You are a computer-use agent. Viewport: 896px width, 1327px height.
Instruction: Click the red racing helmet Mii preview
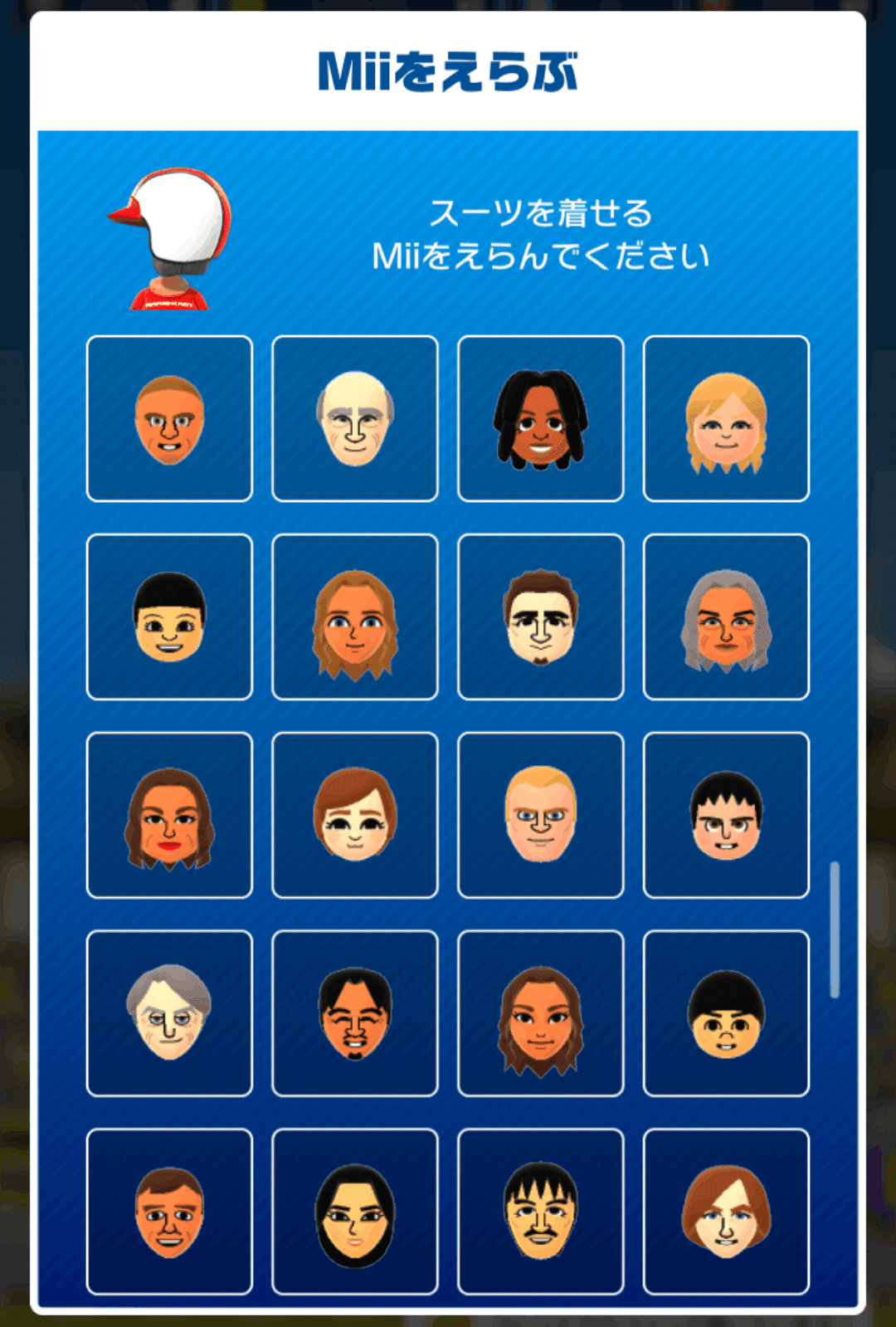(170, 241)
